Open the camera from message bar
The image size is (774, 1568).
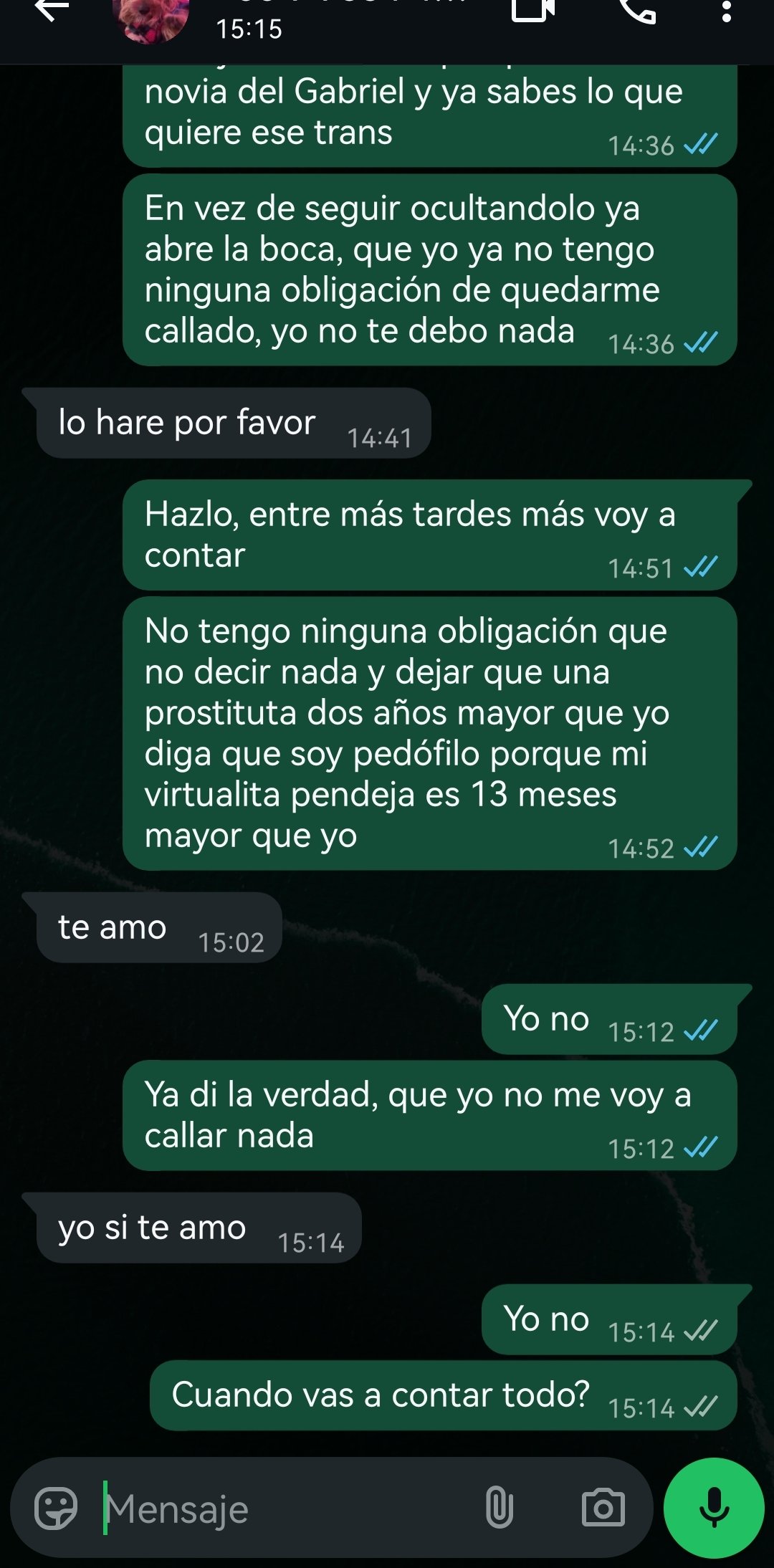tap(603, 1508)
